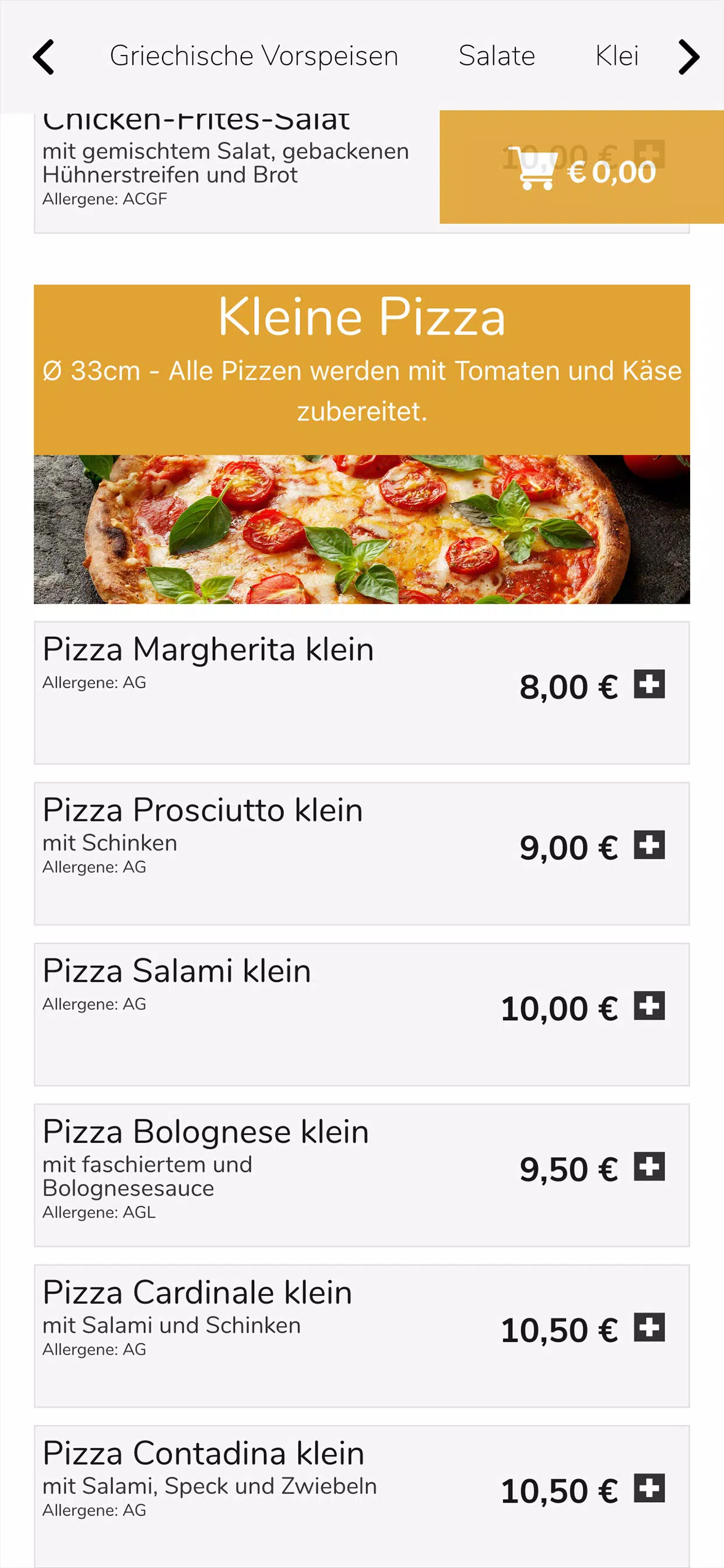Tap the left arrow in category bar
Image resolution: width=724 pixels, height=1568 pixels.
tap(43, 57)
